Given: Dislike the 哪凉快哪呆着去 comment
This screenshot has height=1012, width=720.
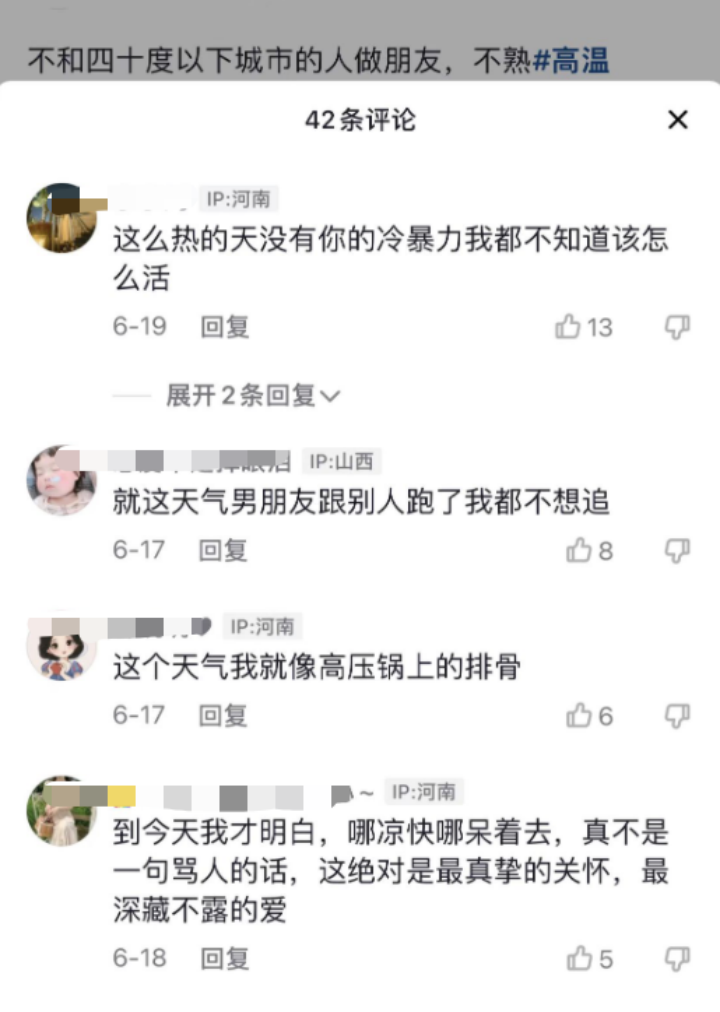Looking at the screenshot, I should (677, 959).
